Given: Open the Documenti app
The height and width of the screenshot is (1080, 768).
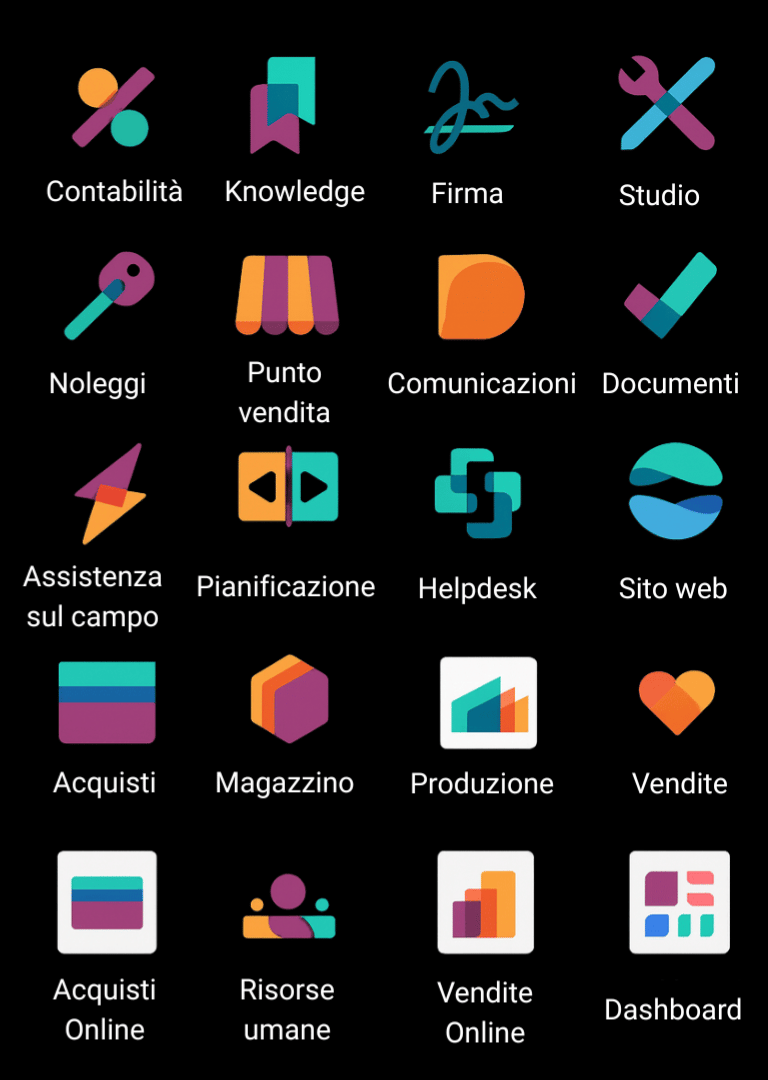Looking at the screenshot, I should [670, 296].
